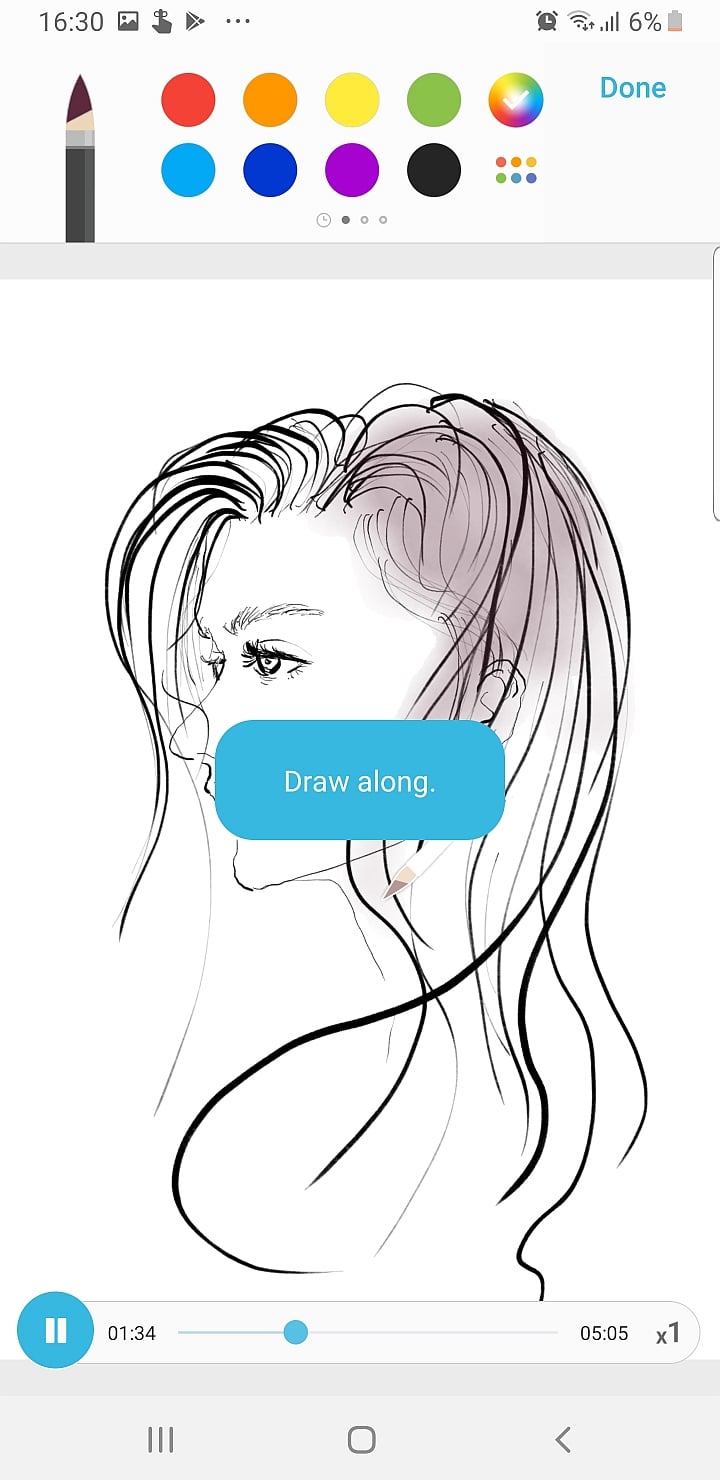Pick the light blue color swatch

[x=188, y=170]
